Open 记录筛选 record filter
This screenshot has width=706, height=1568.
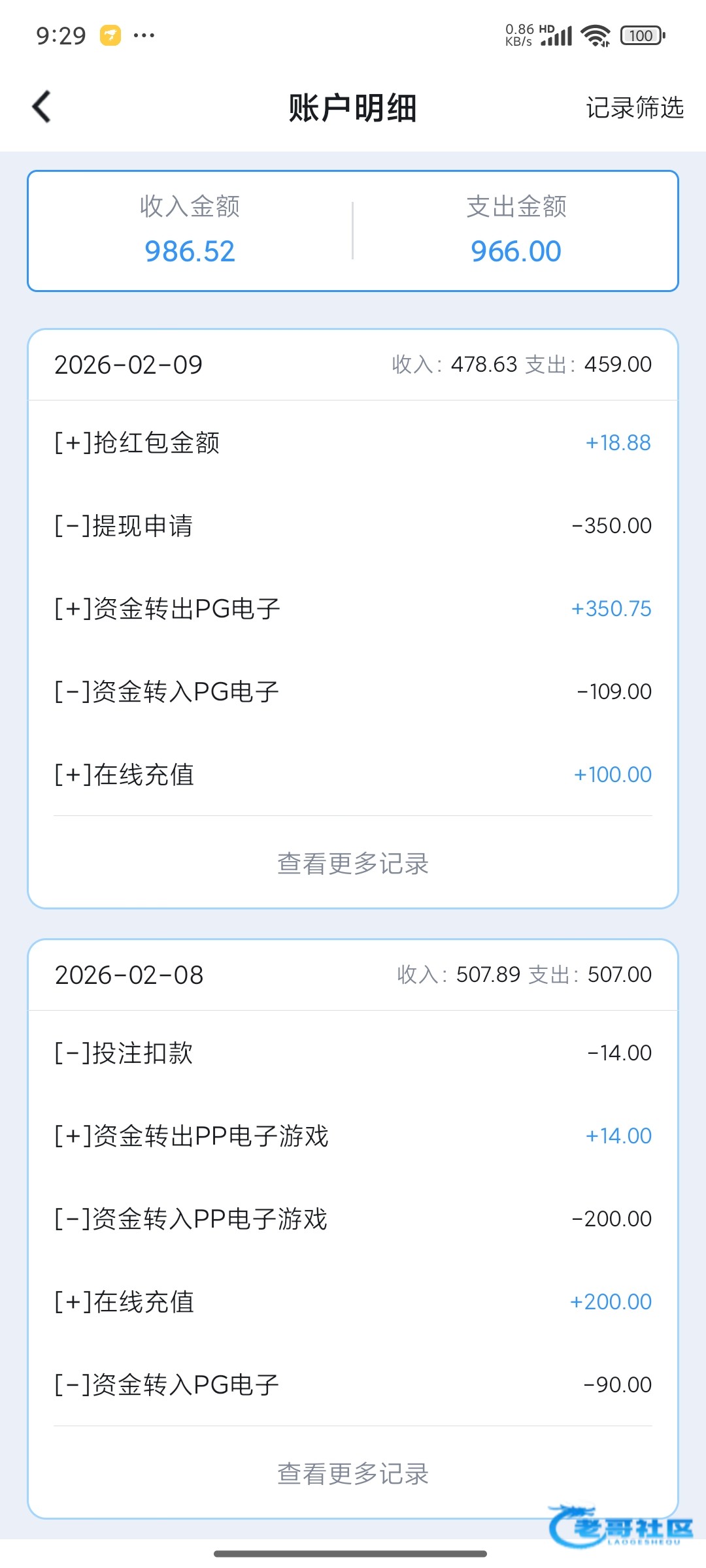point(634,108)
